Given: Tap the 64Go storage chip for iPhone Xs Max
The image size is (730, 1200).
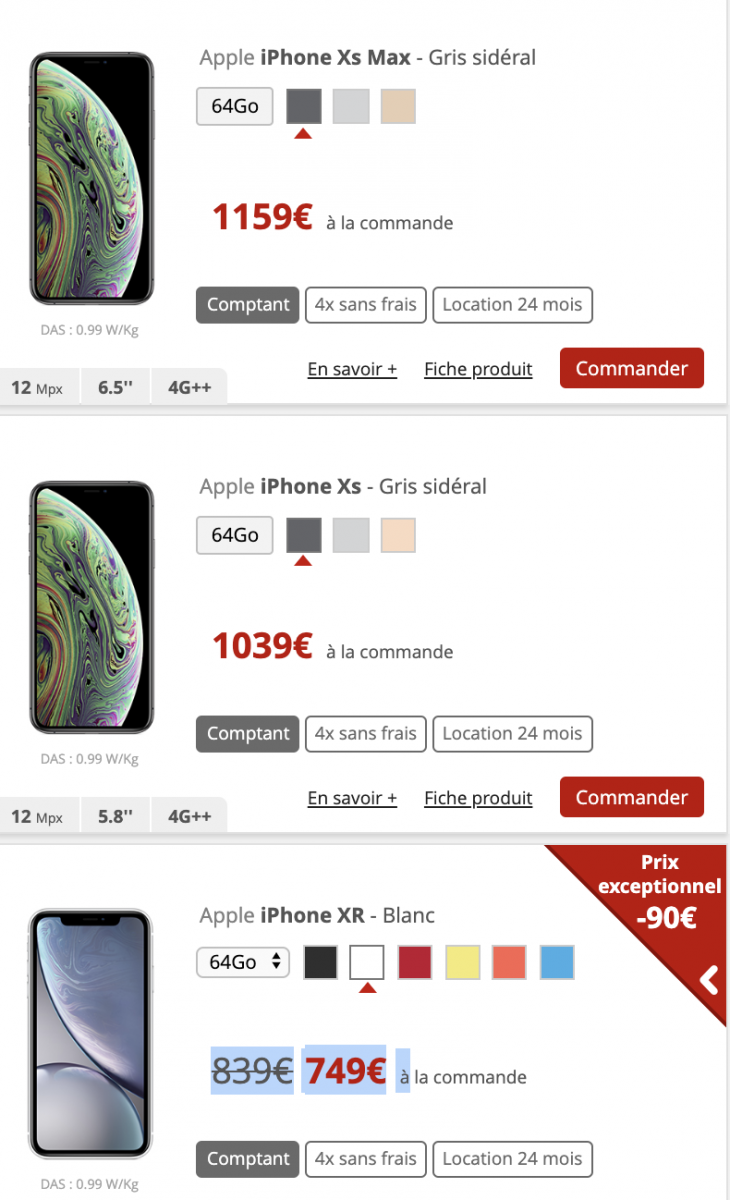Looking at the screenshot, I should 234,106.
